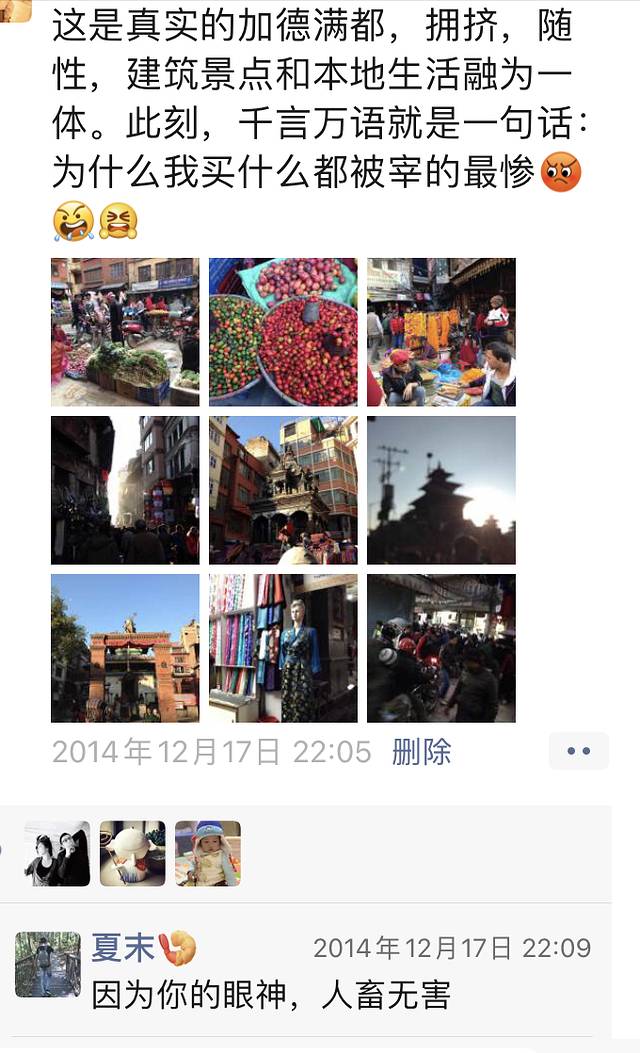This screenshot has height=1053, width=640.
Task: Open the street vegetable market photo
Action: pyautogui.click(x=125, y=332)
